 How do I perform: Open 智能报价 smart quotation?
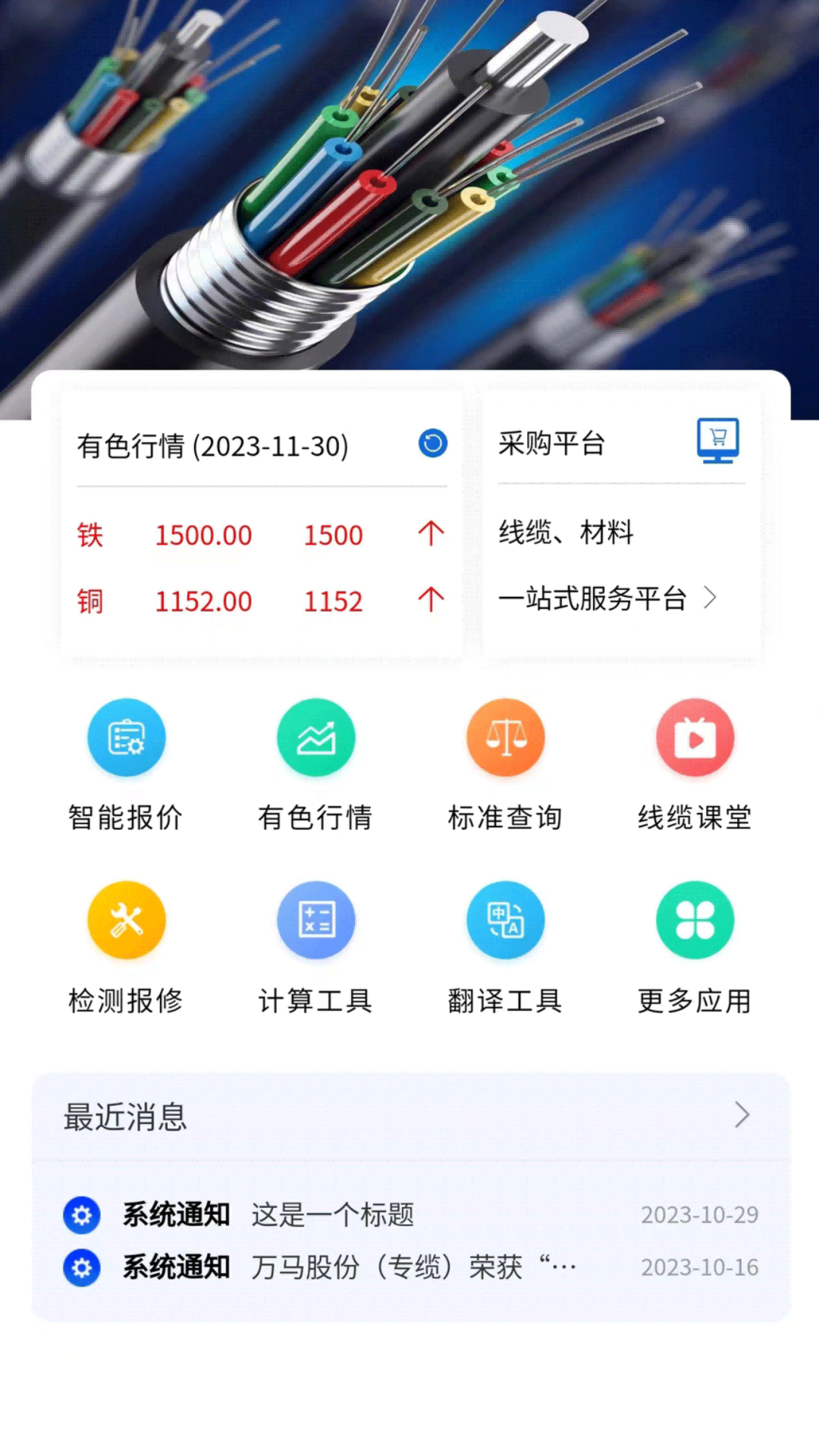coord(126,738)
